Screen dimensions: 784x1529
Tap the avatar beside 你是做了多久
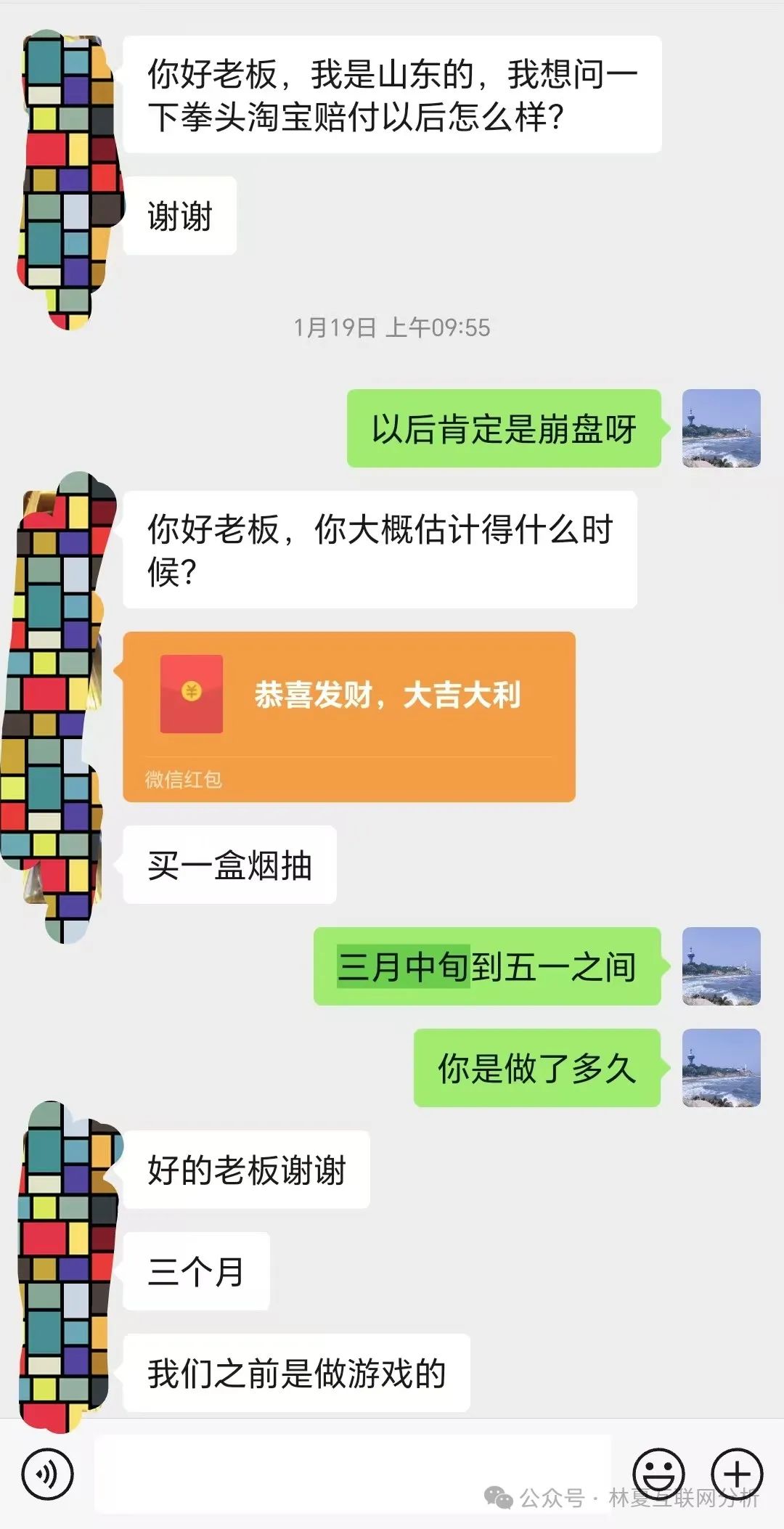(x=721, y=1067)
